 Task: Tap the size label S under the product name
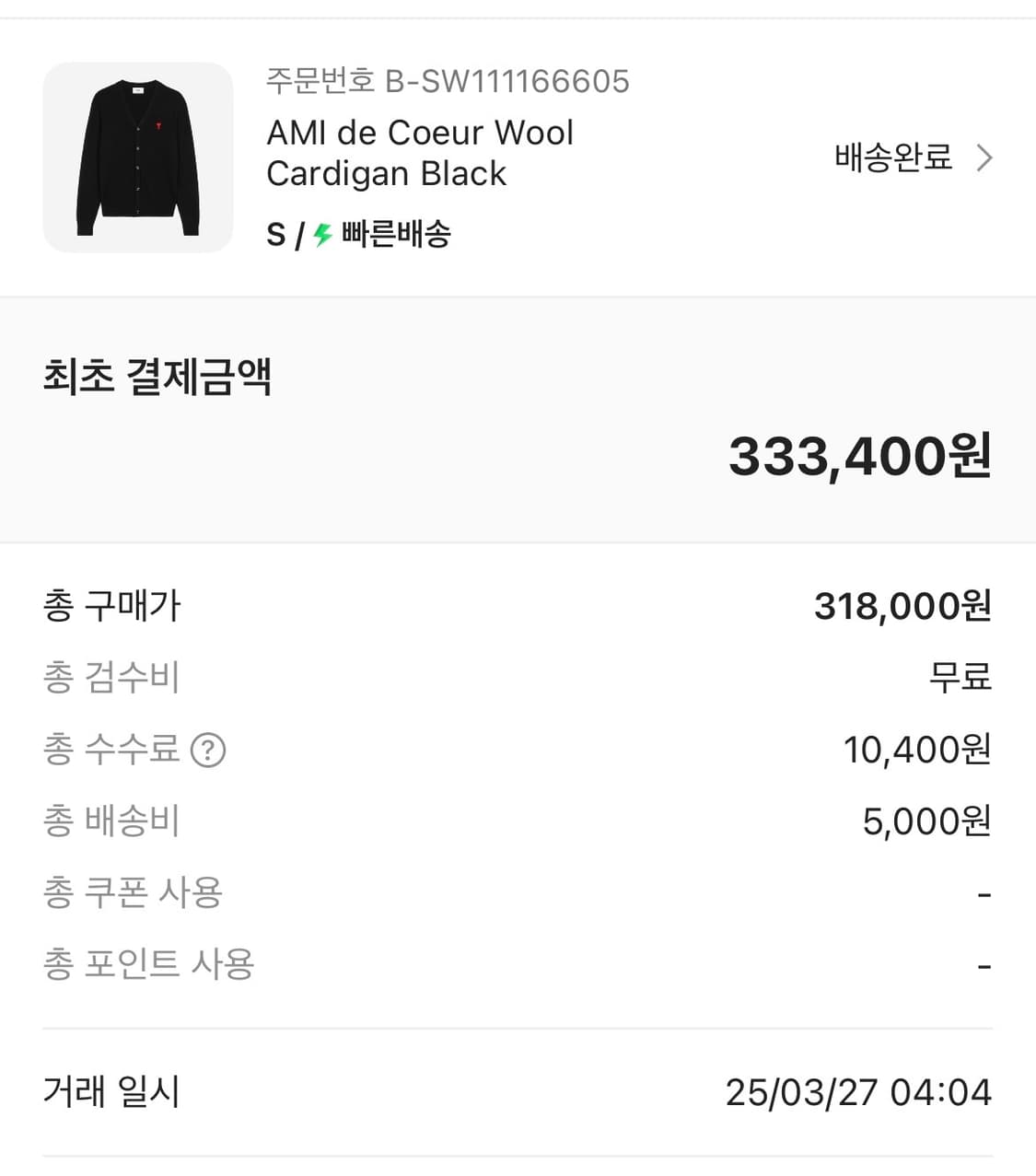click(x=274, y=236)
